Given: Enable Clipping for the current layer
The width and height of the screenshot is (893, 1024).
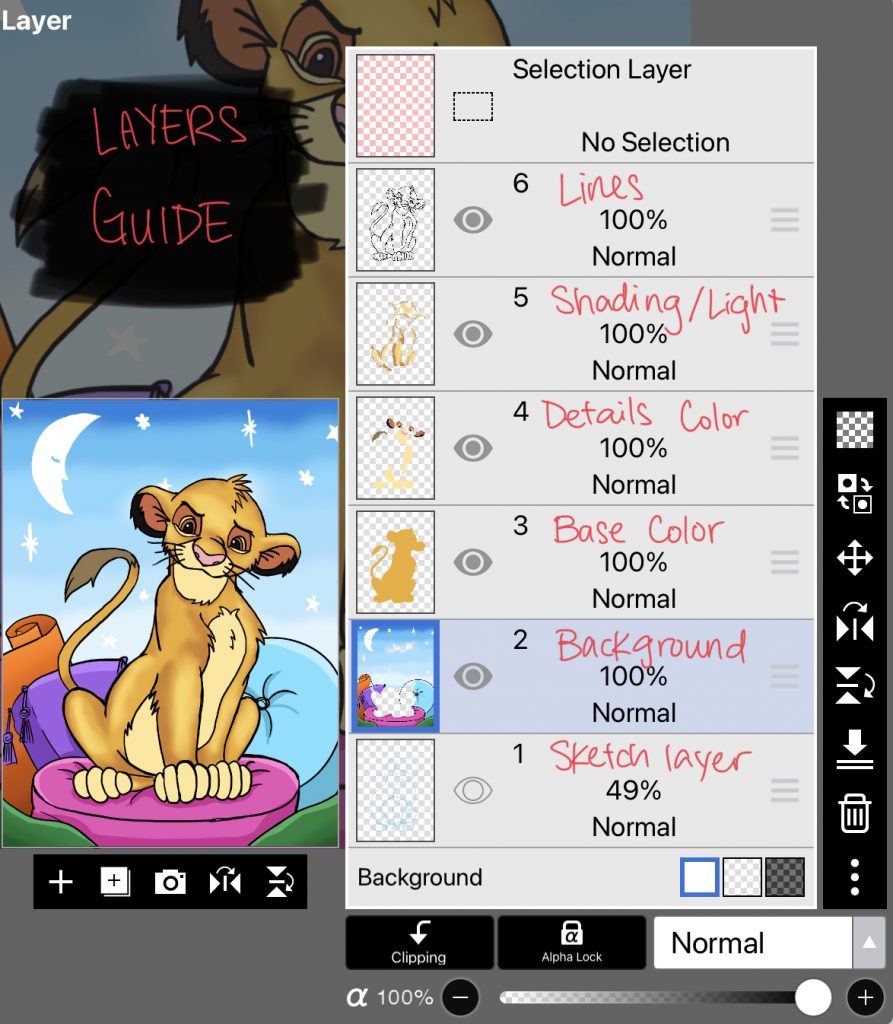Looking at the screenshot, I should coord(419,942).
